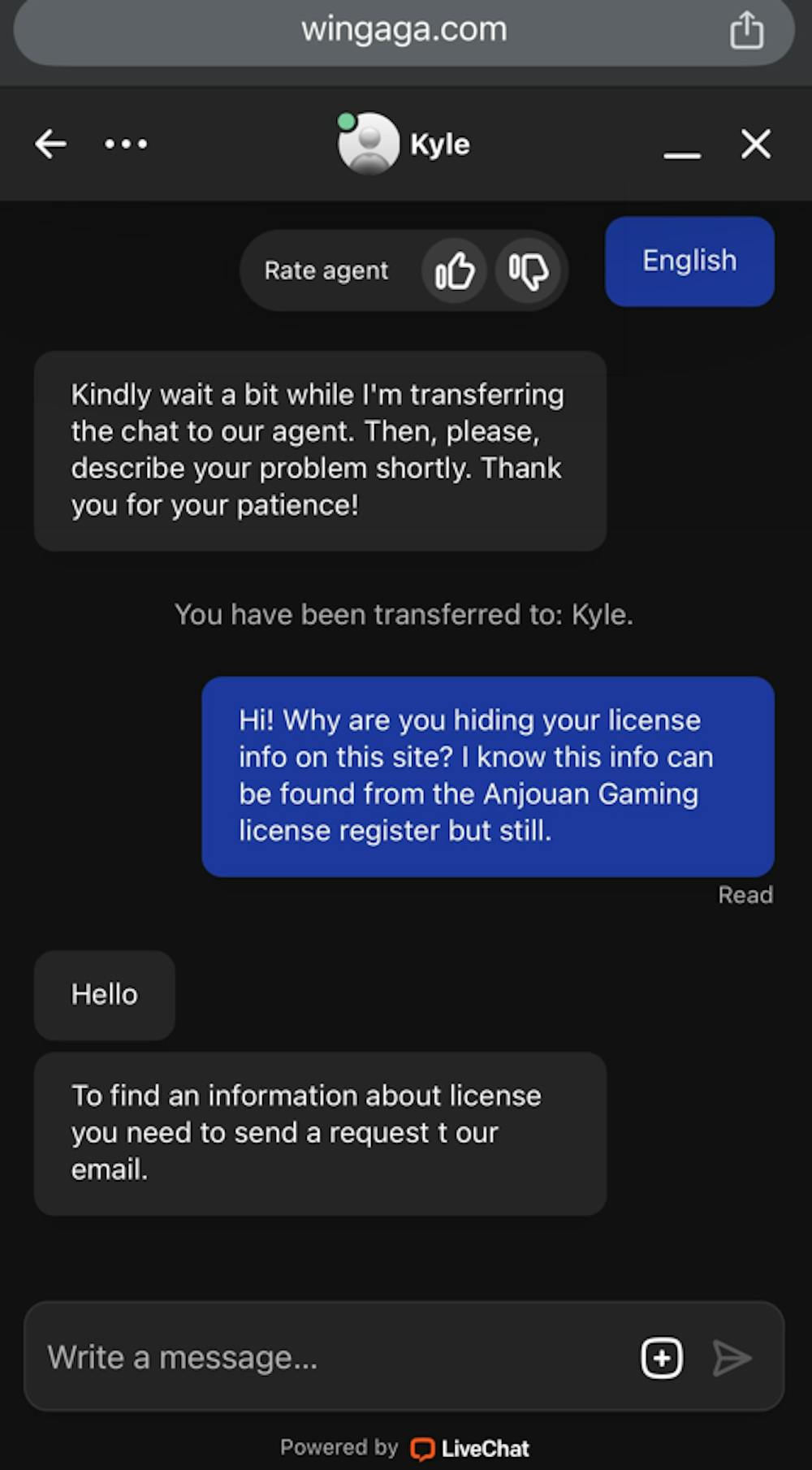Open the Powered by LiveChat link

pyautogui.click(x=469, y=1448)
